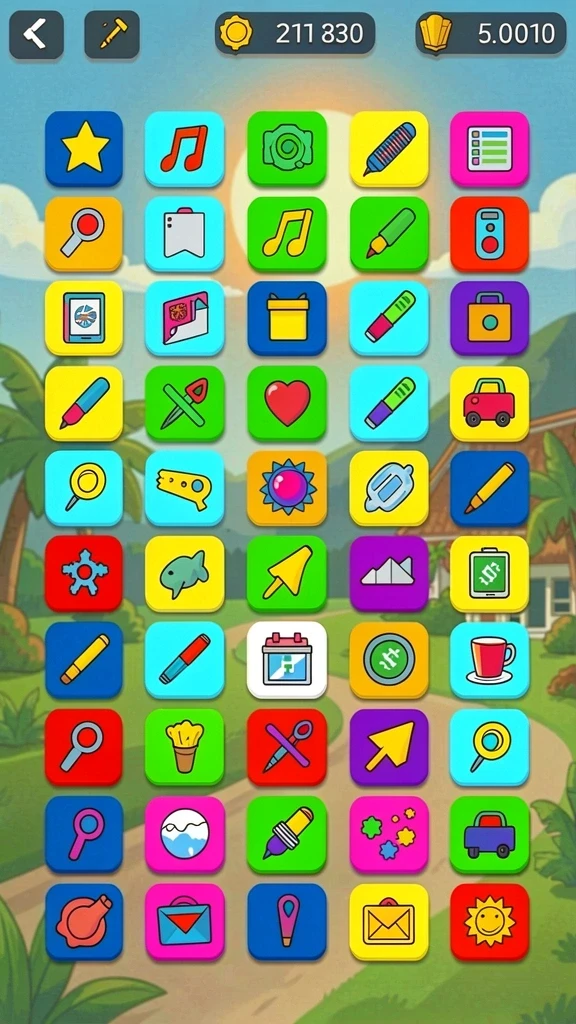Tap the yellow envelope tile
This screenshot has height=1024, width=576.
[389, 922]
